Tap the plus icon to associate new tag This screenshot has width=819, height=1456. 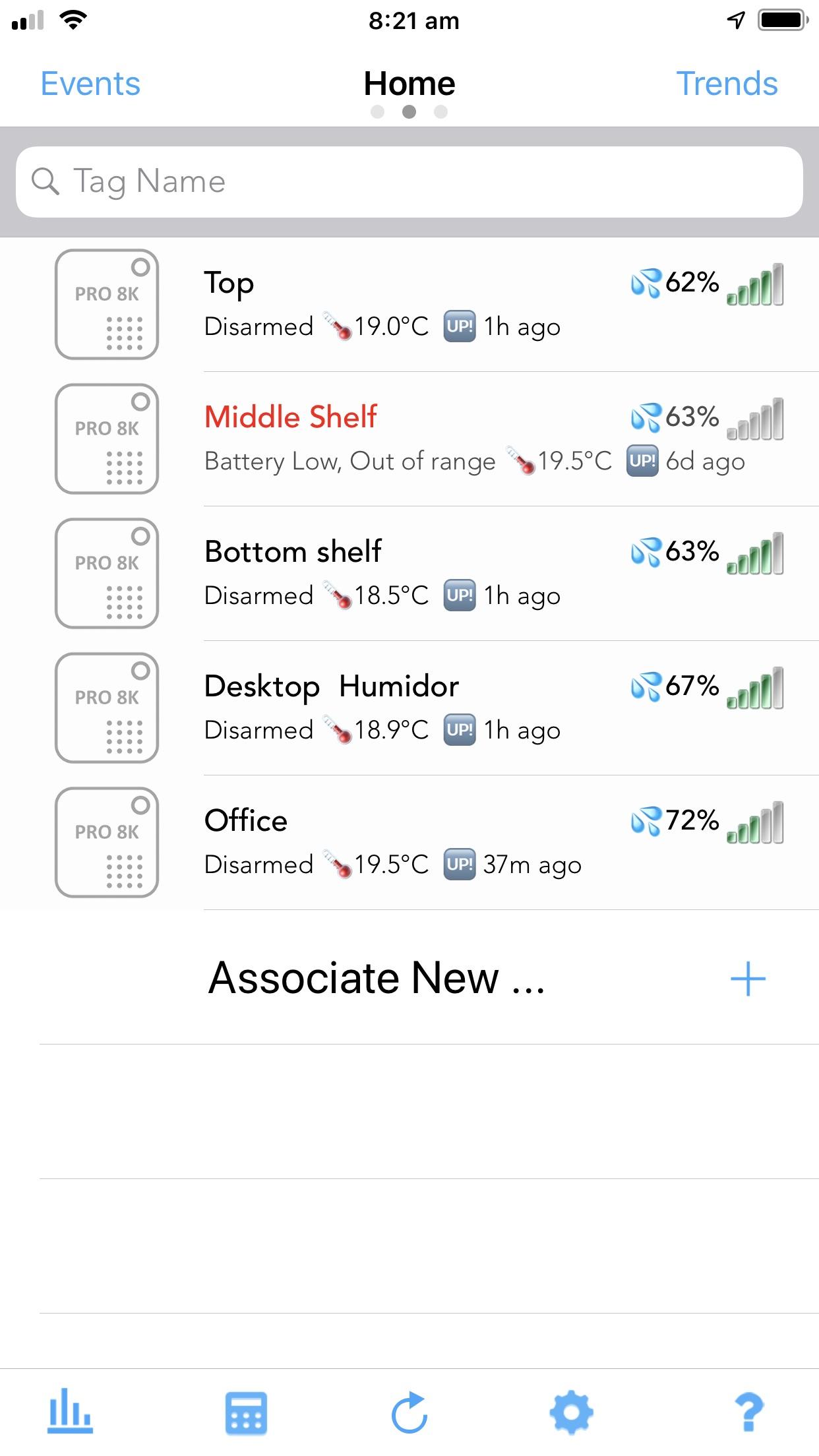pyautogui.click(x=748, y=978)
